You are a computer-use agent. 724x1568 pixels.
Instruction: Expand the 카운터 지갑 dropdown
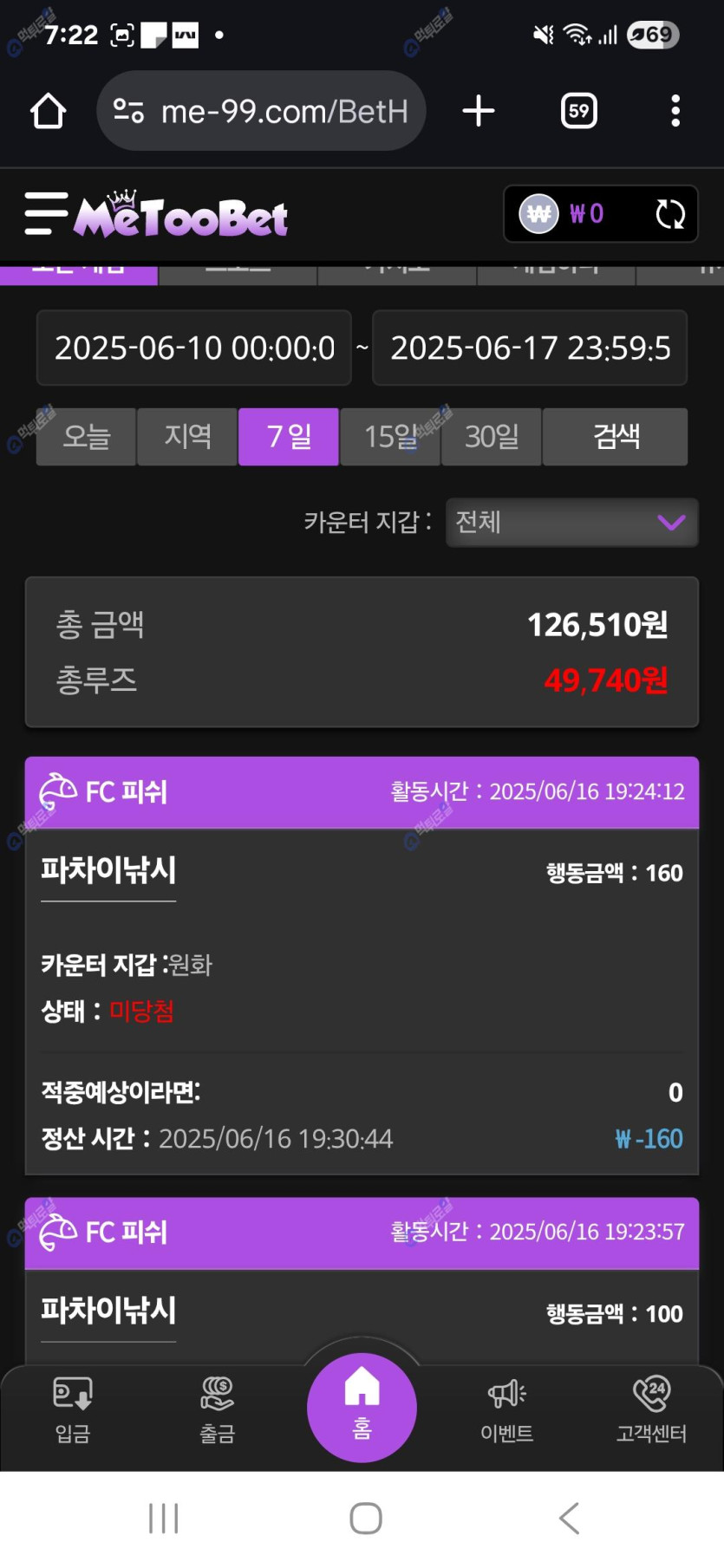pos(571,523)
